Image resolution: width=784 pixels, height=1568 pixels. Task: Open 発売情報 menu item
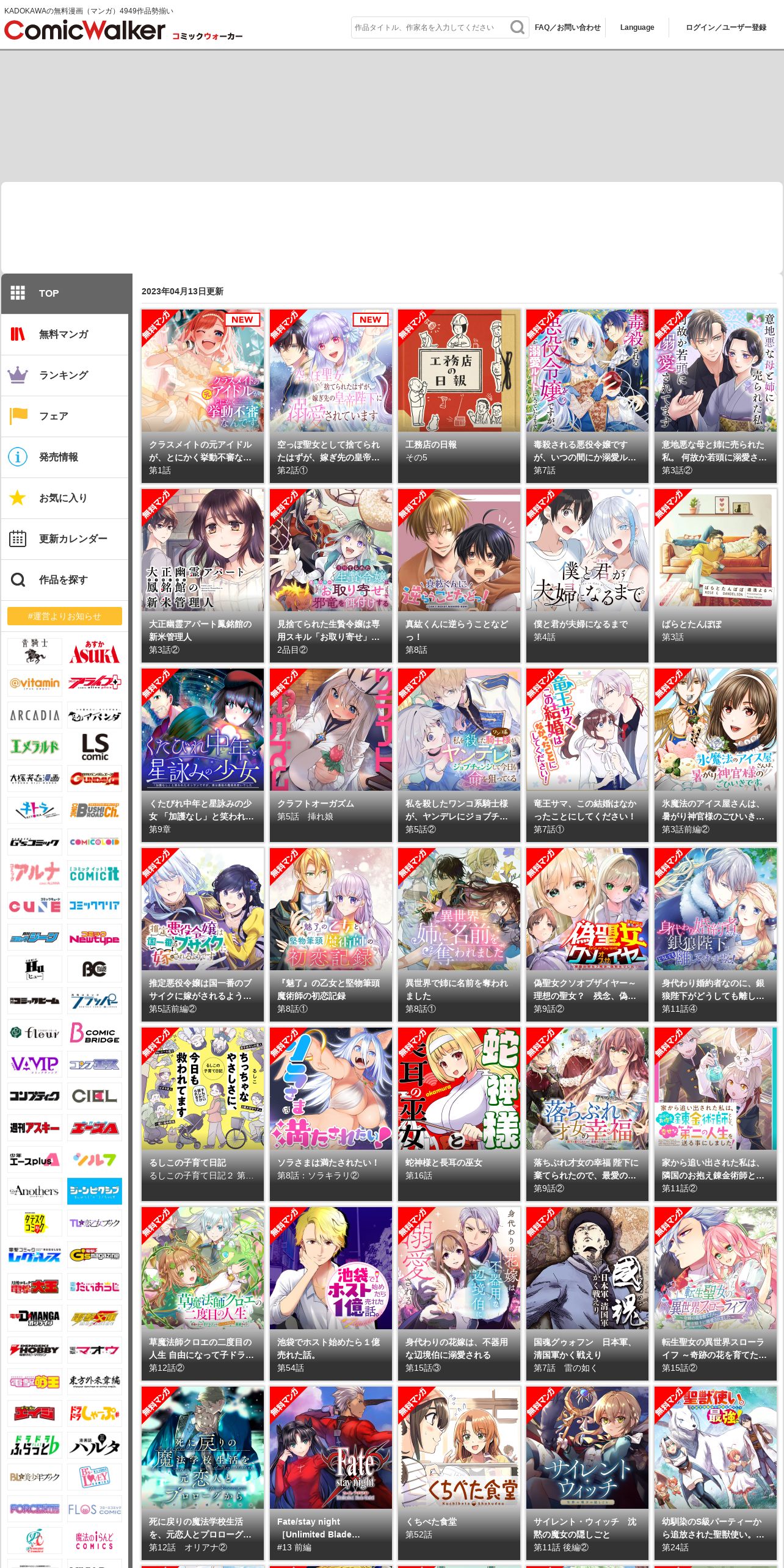65,457
